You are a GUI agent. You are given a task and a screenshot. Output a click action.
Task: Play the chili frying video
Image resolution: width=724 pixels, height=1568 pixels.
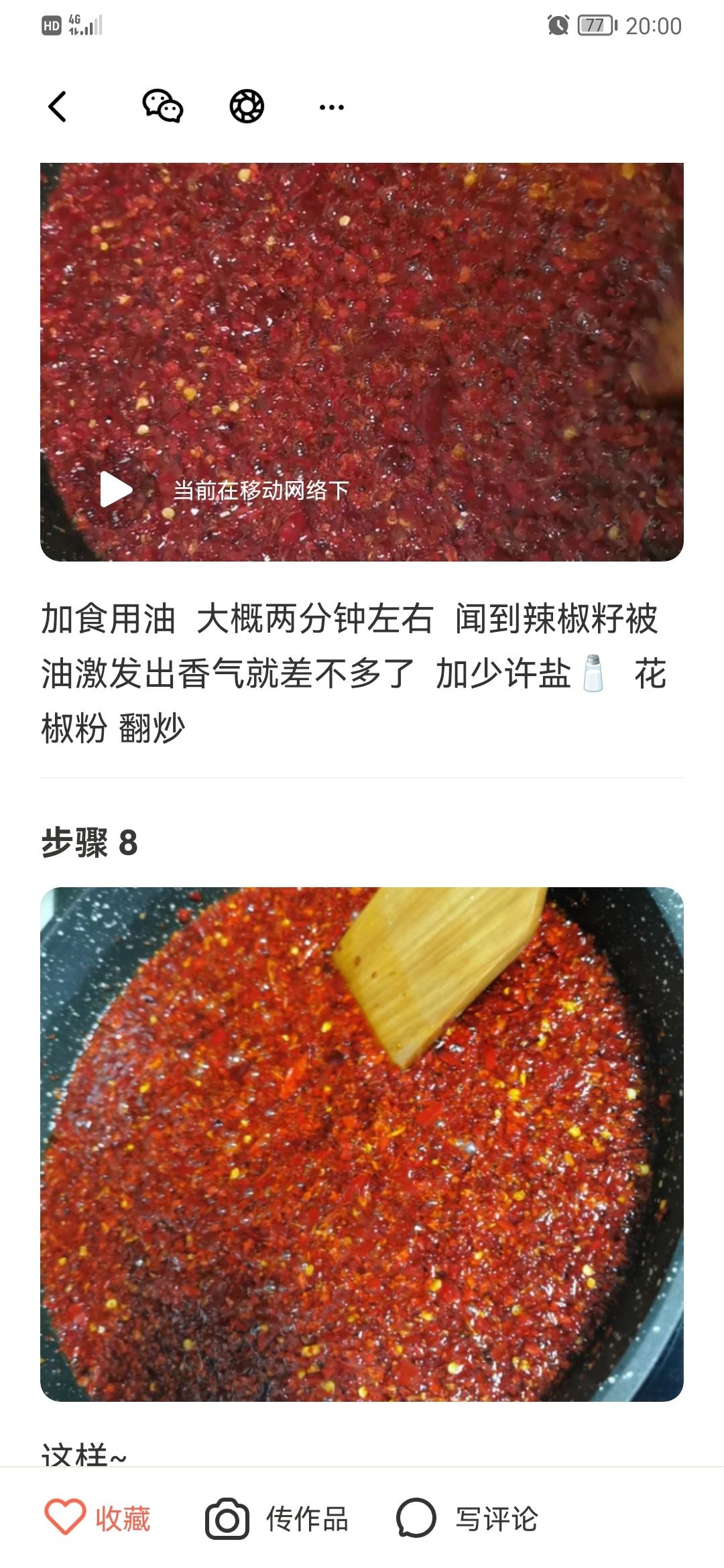tap(117, 489)
